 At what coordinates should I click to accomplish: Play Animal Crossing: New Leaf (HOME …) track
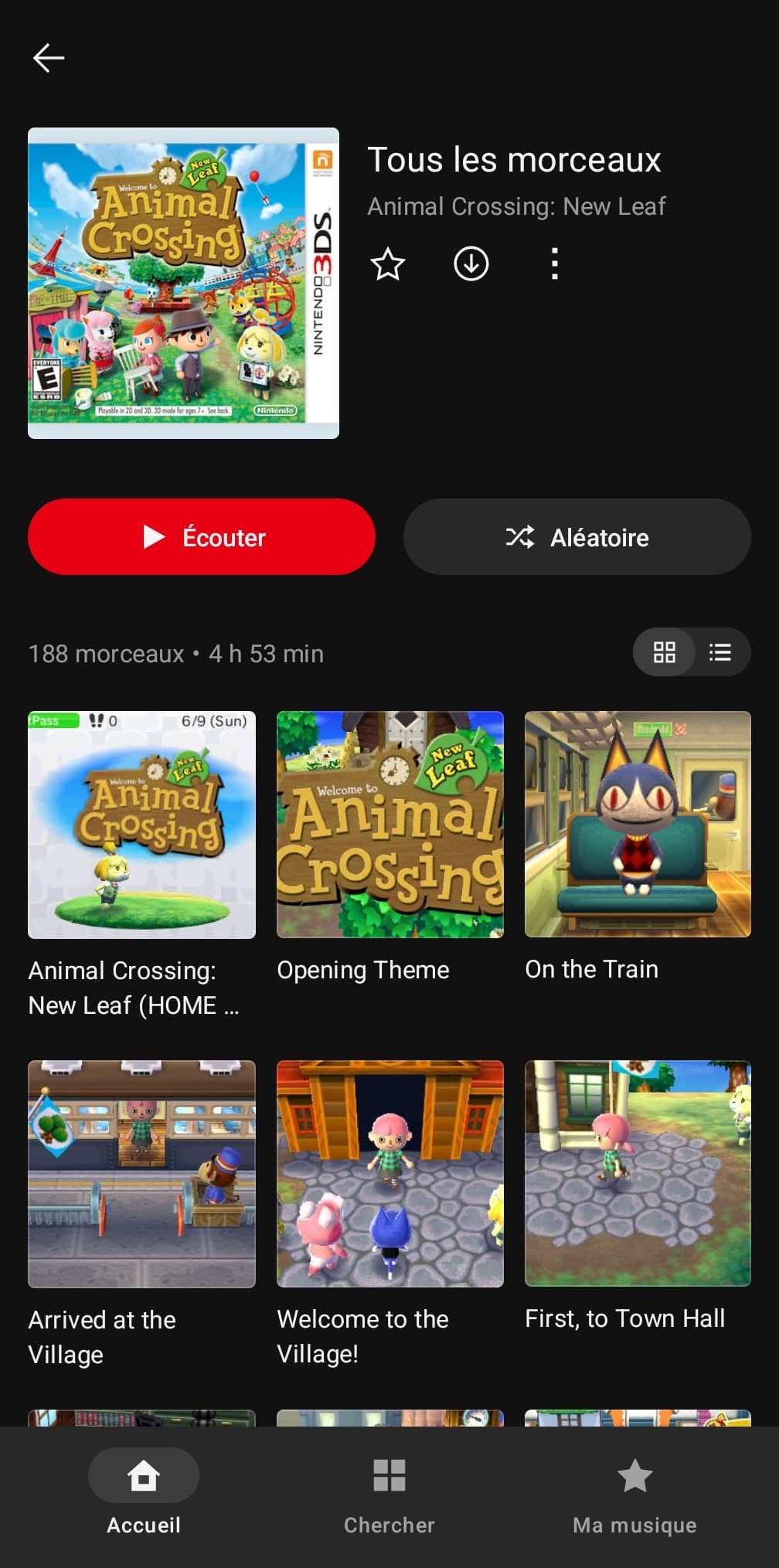pos(141,825)
